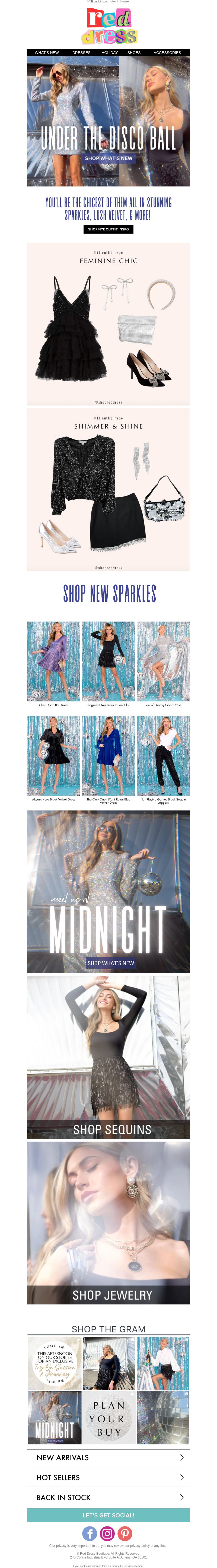
Task: Open the Back In Stock row
Action: (x=108, y=1497)
